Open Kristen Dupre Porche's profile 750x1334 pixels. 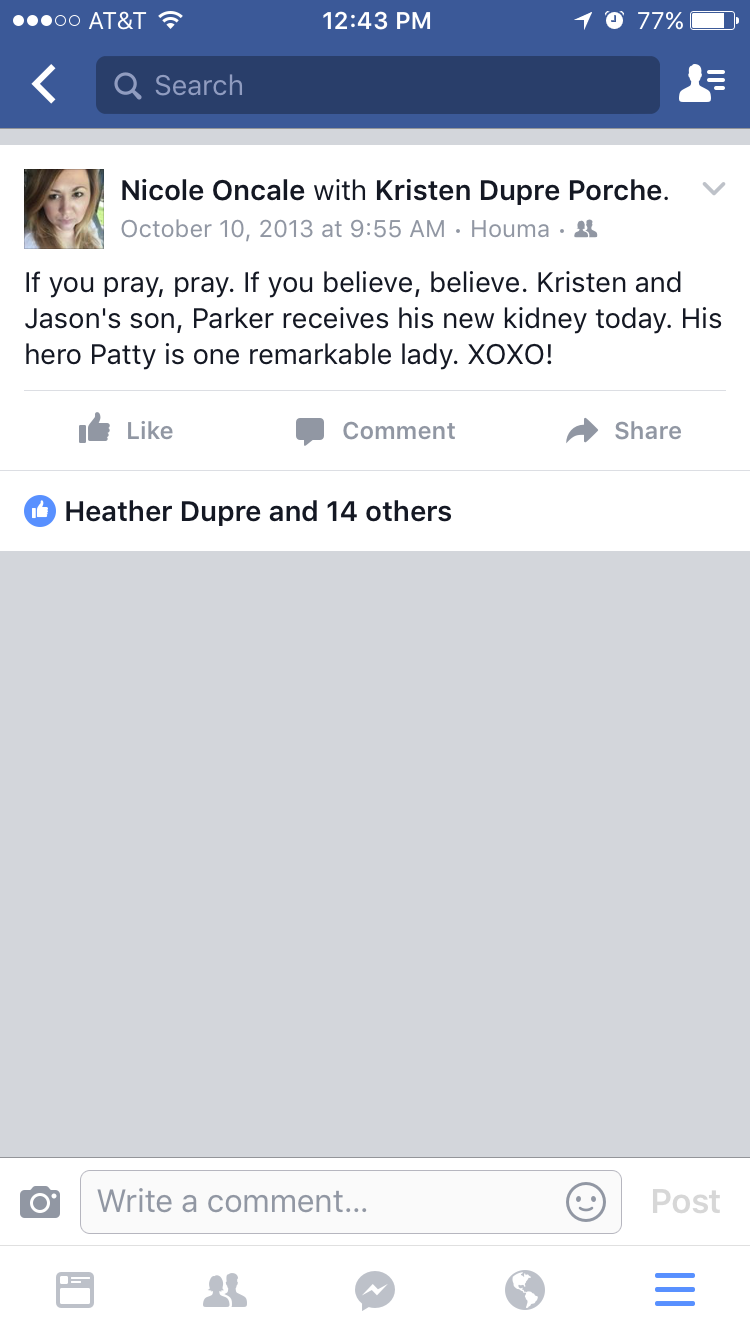tap(518, 190)
